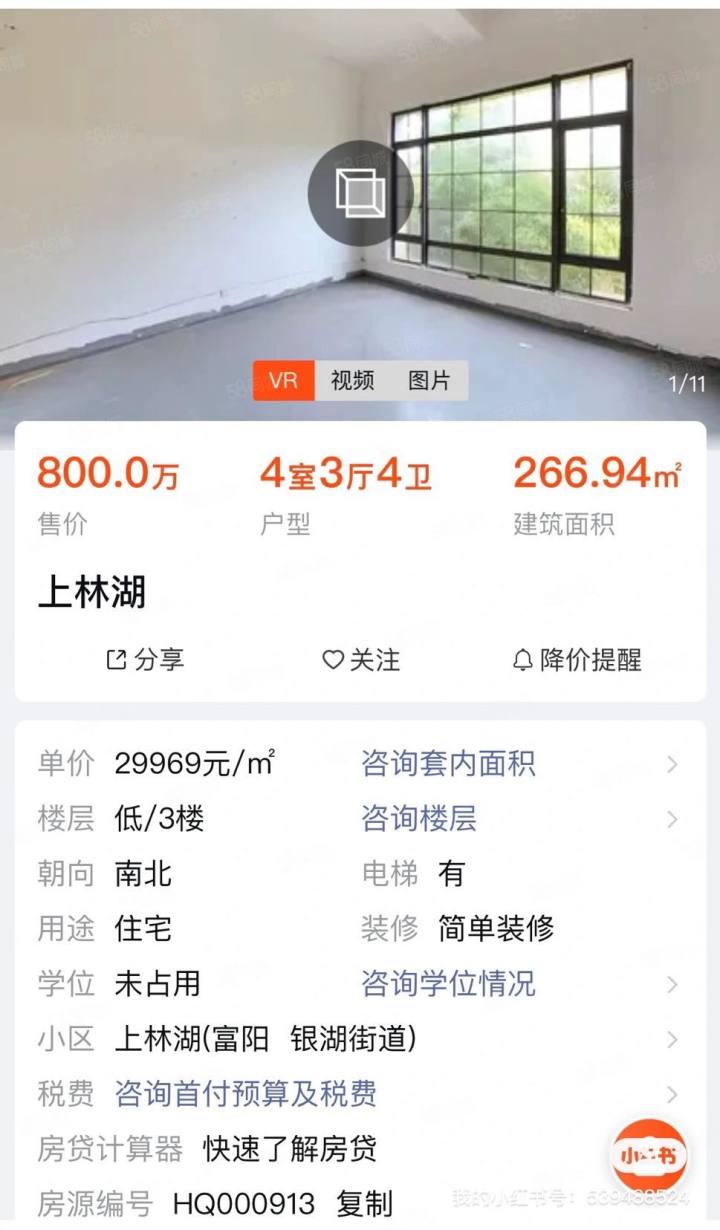Tap 咨询套内面积 link
The image size is (720, 1230).
pyautogui.click(x=448, y=764)
